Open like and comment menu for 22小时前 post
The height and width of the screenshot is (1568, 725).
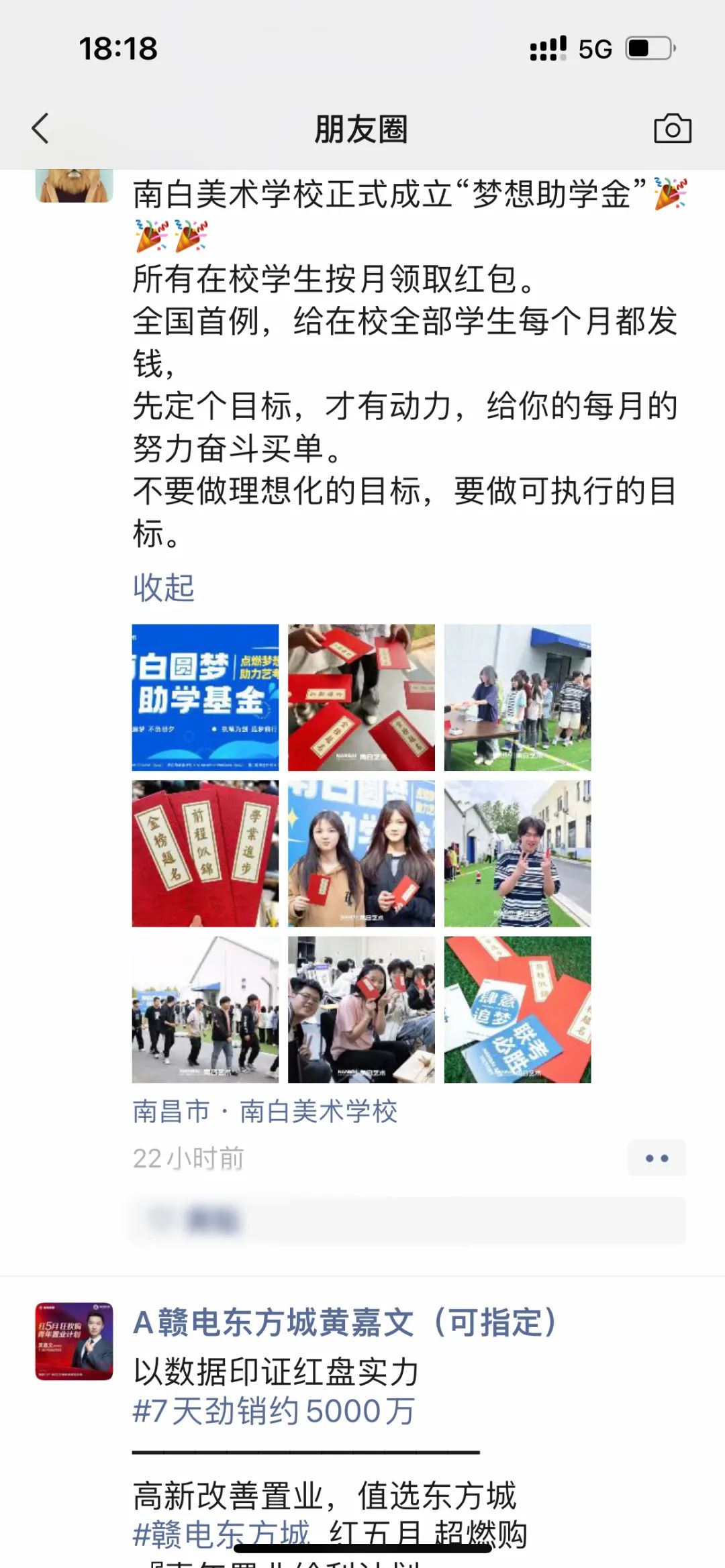656,1158
